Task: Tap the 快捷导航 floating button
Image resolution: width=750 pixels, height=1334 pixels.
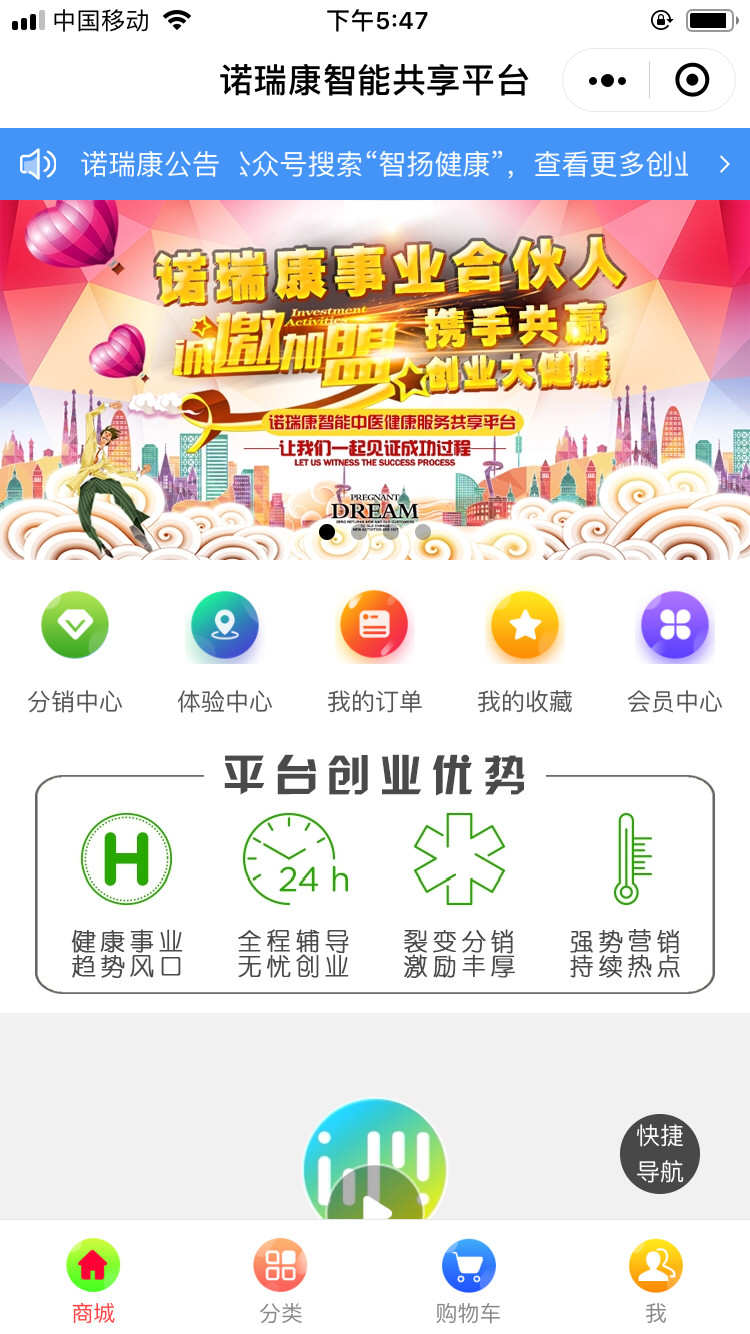Action: (660, 1154)
